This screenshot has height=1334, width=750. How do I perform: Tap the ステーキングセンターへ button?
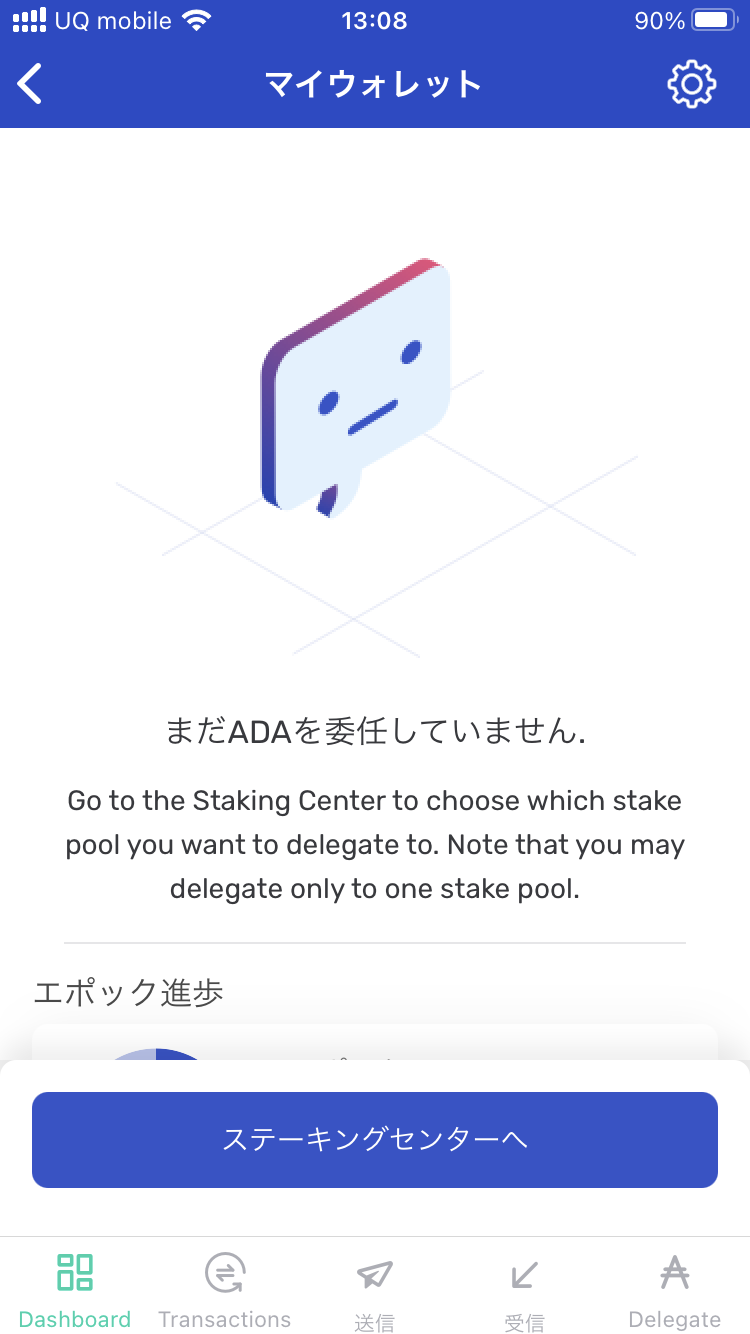(x=375, y=1139)
